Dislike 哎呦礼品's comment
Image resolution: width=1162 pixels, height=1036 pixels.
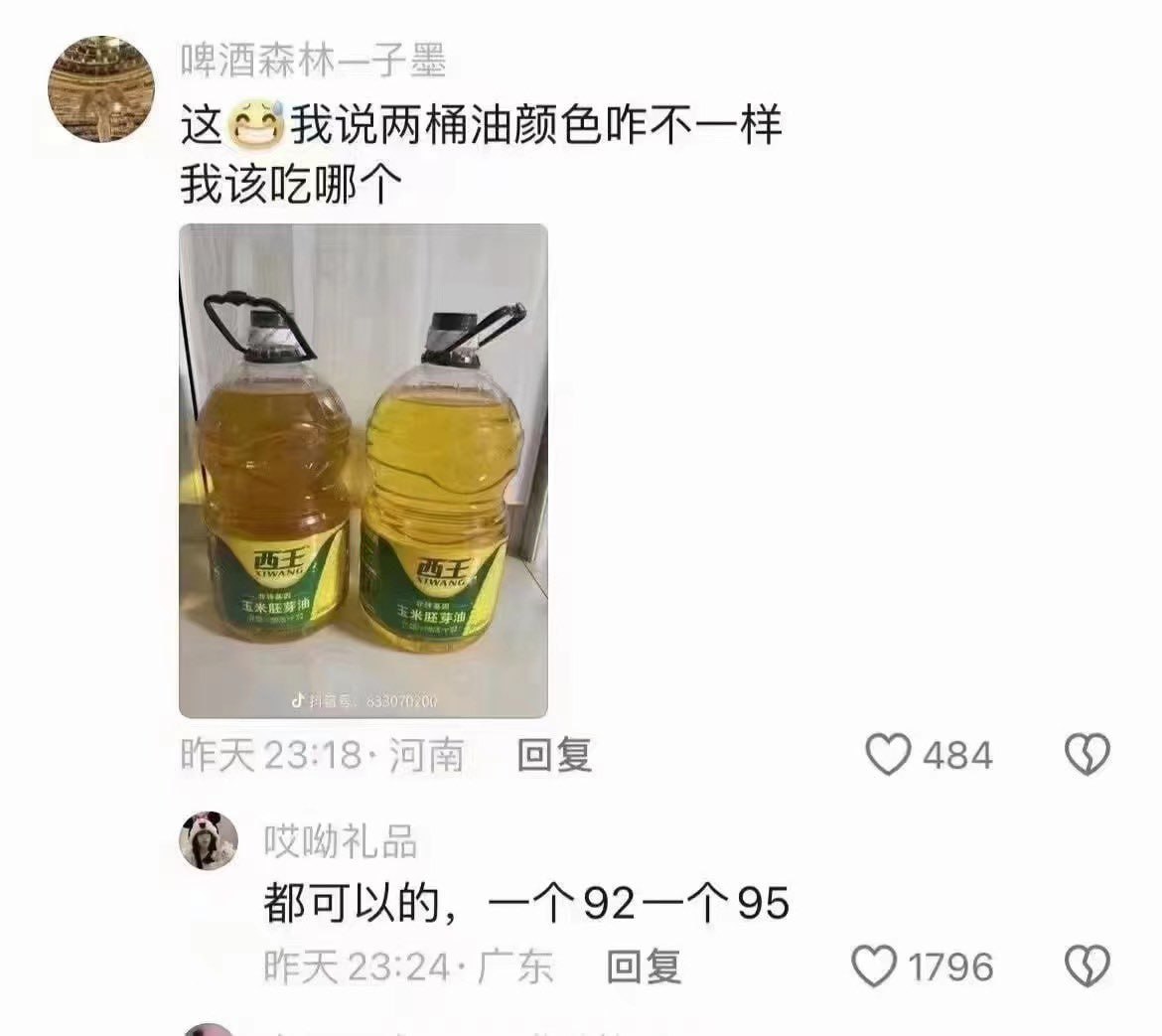point(1087,966)
